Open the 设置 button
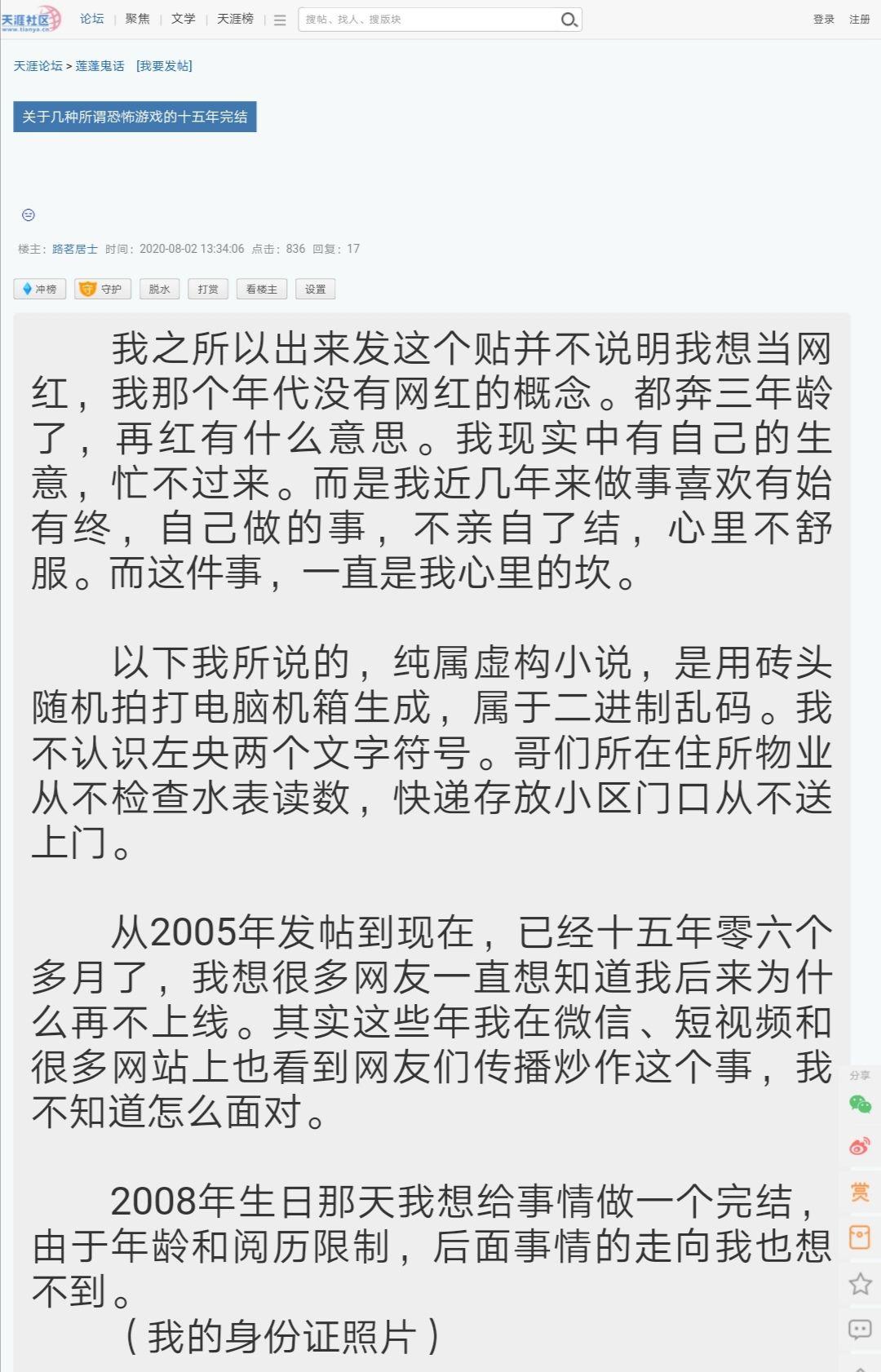Image resolution: width=881 pixels, height=1372 pixels. pos(315,289)
